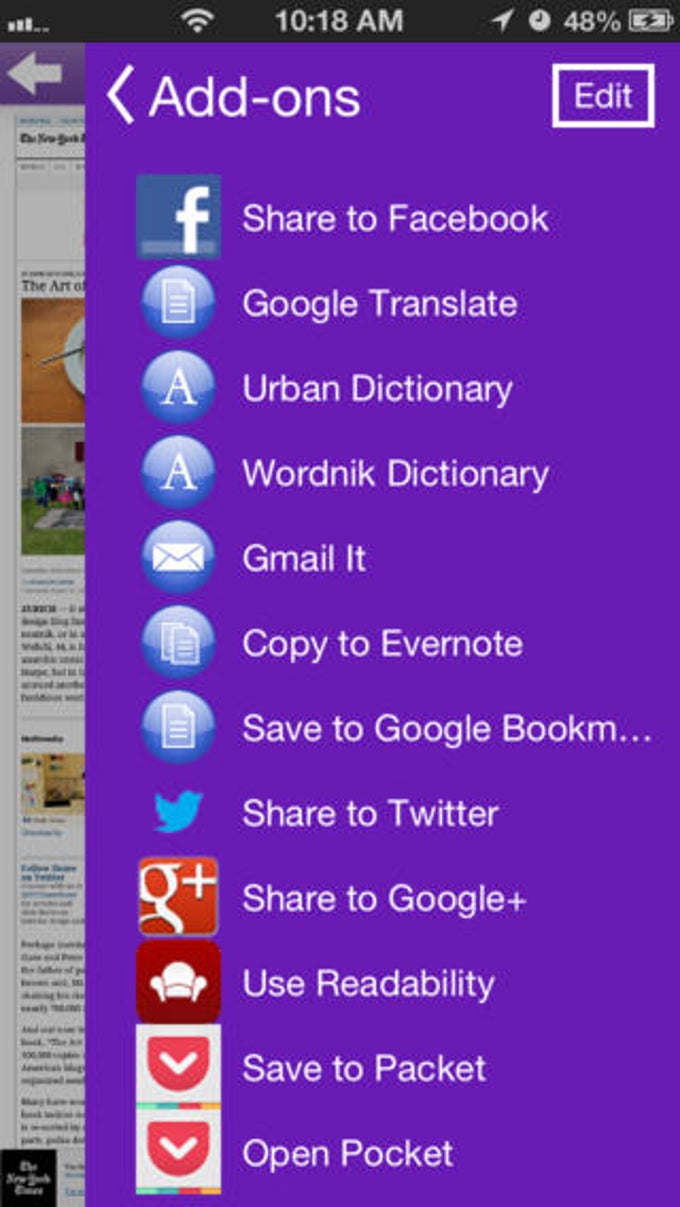
Task: Tap the arrow on the page behind
Action: pyautogui.click(x=34, y=73)
